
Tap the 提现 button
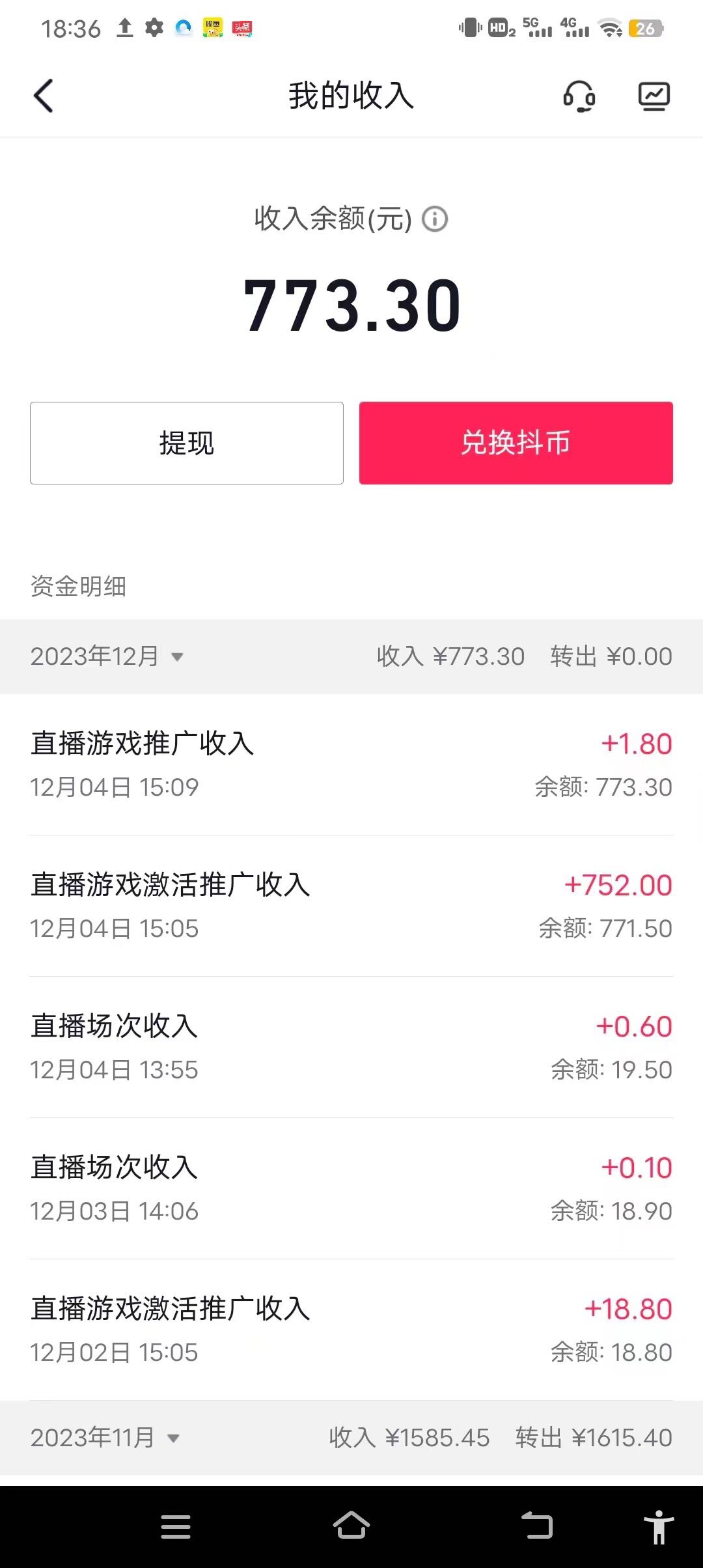(187, 443)
